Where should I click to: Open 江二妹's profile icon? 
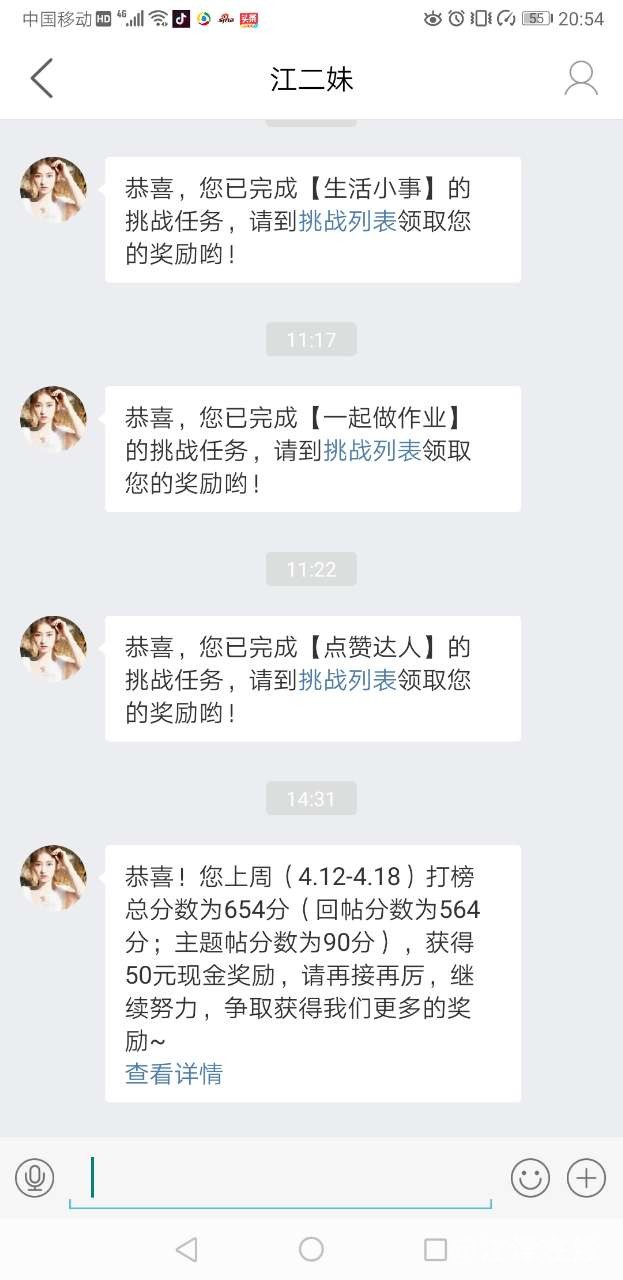point(581,78)
